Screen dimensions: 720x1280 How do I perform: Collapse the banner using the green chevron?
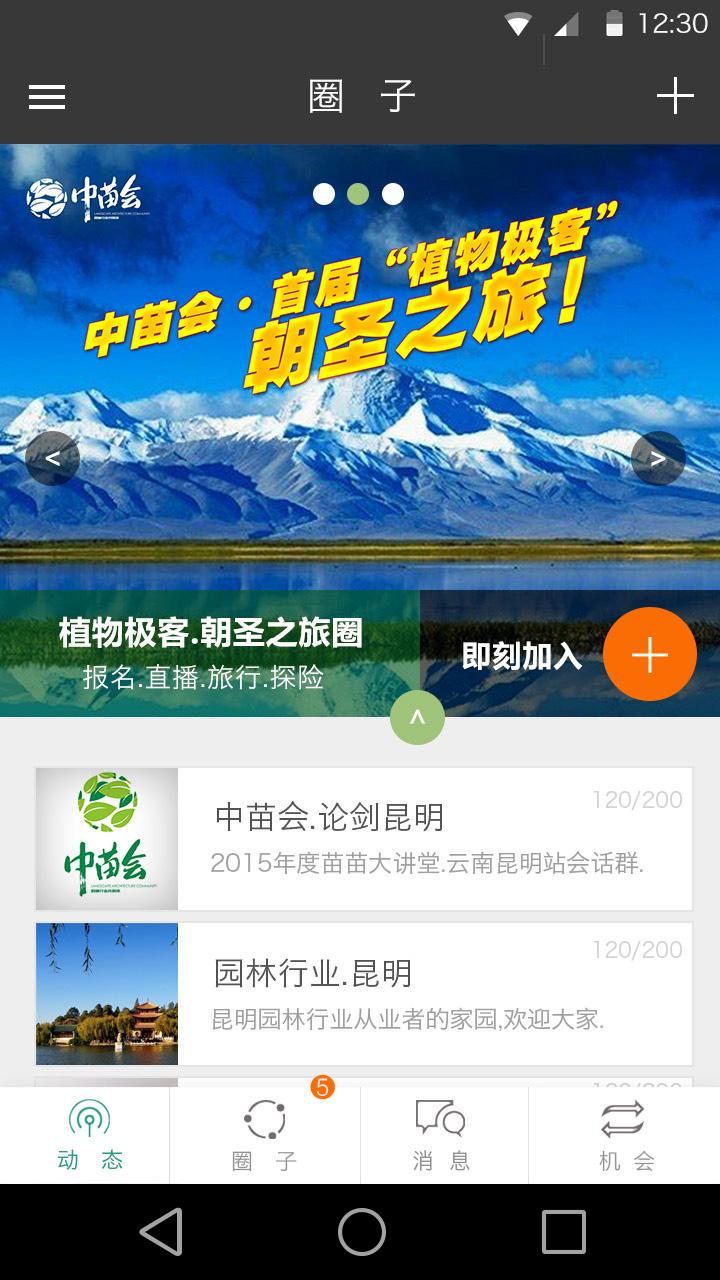pos(417,718)
